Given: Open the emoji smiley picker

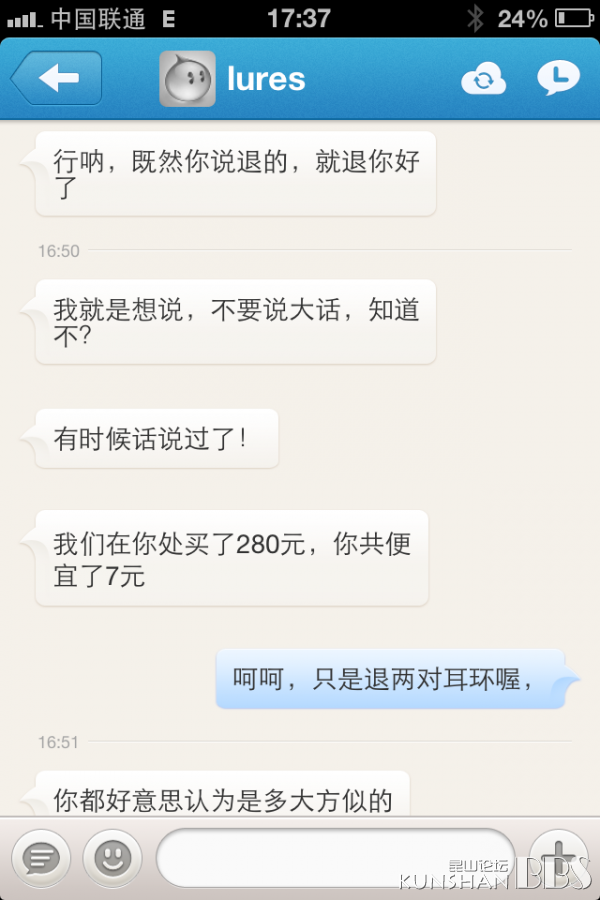Looking at the screenshot, I should click(112, 857).
